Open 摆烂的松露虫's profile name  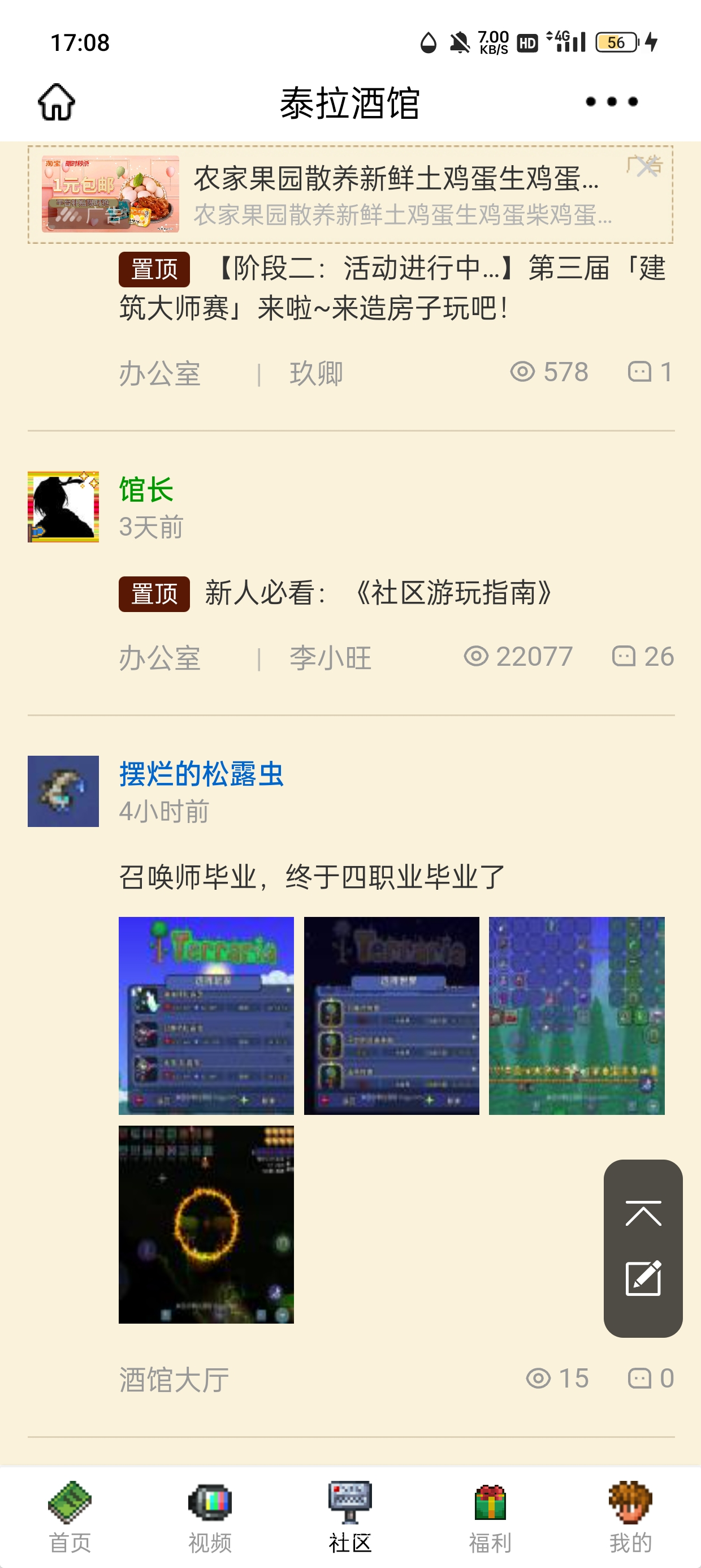[201, 774]
